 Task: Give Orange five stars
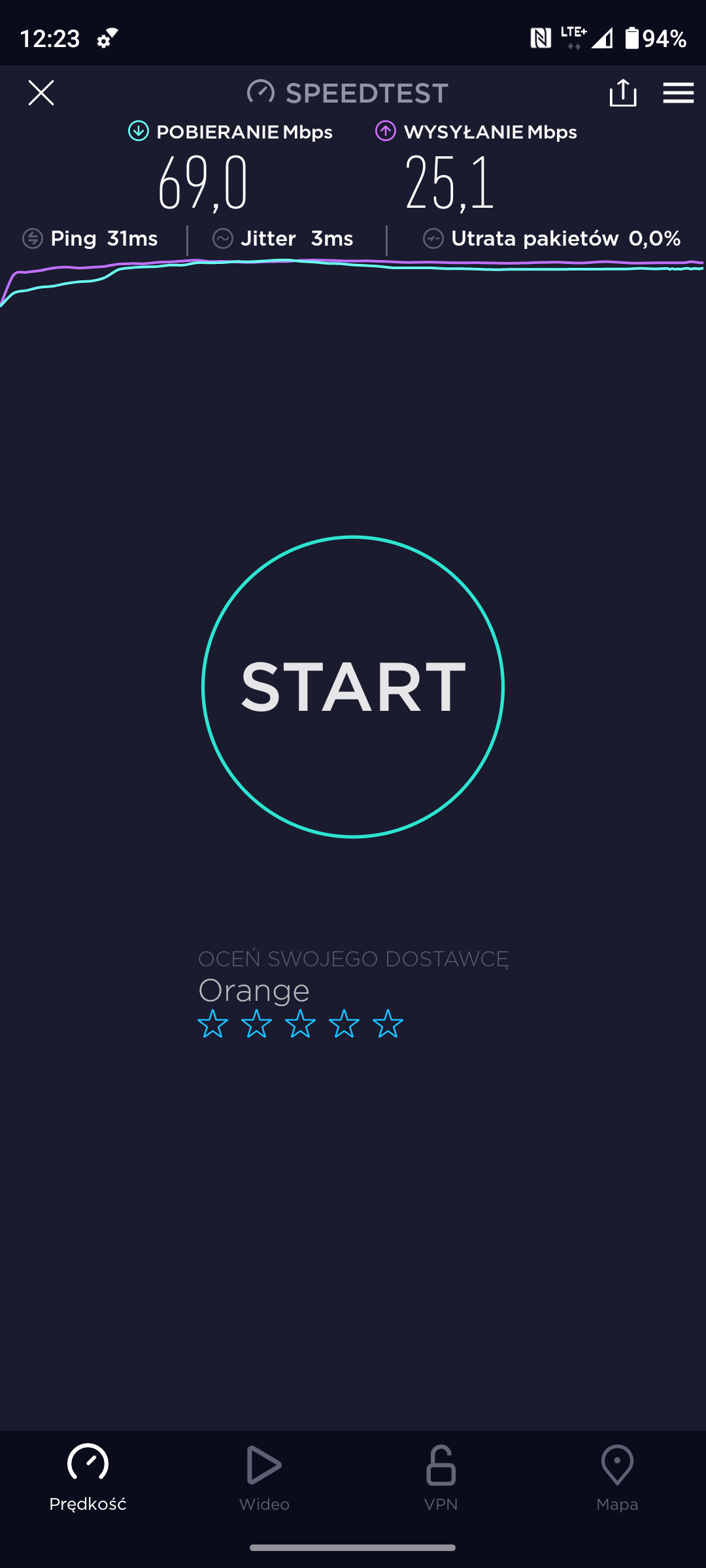pos(388,1024)
